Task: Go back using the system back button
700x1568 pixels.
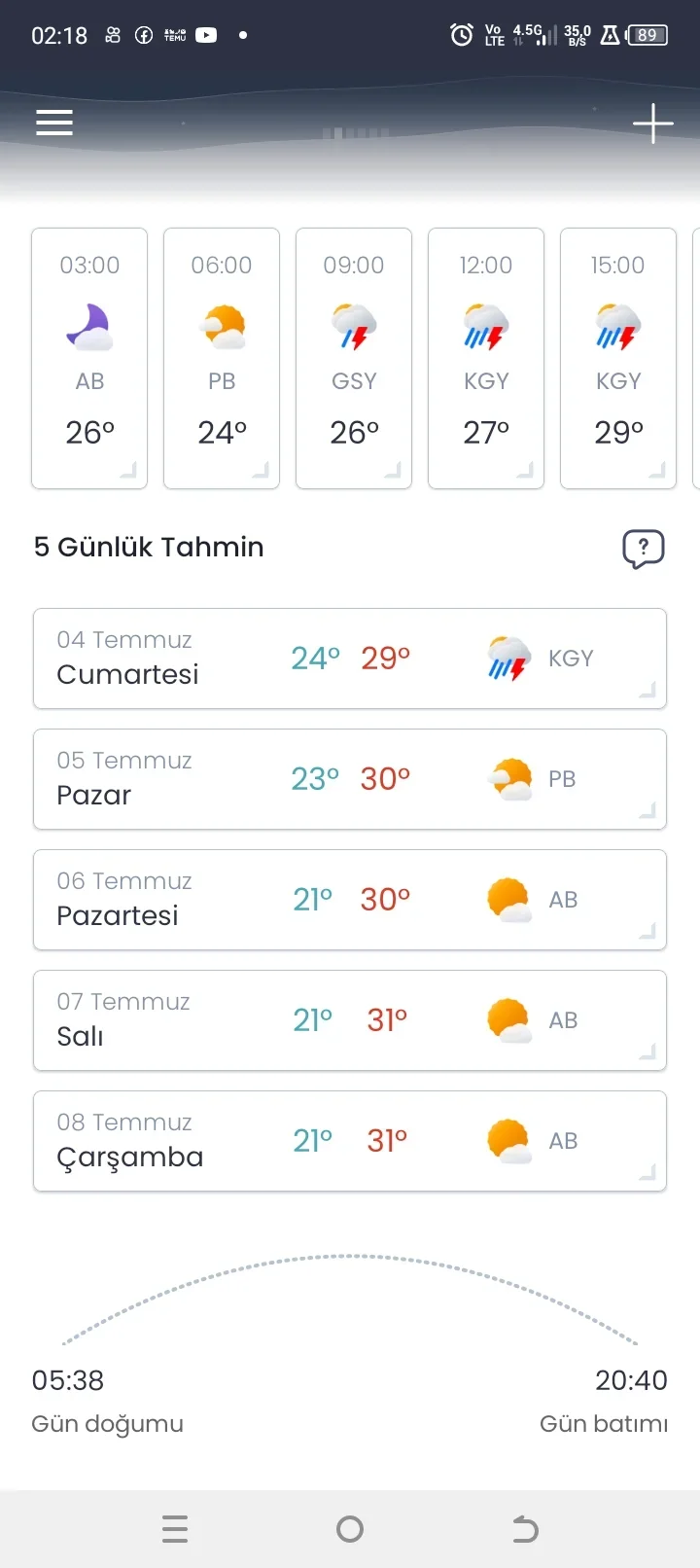Action: 525,1529
